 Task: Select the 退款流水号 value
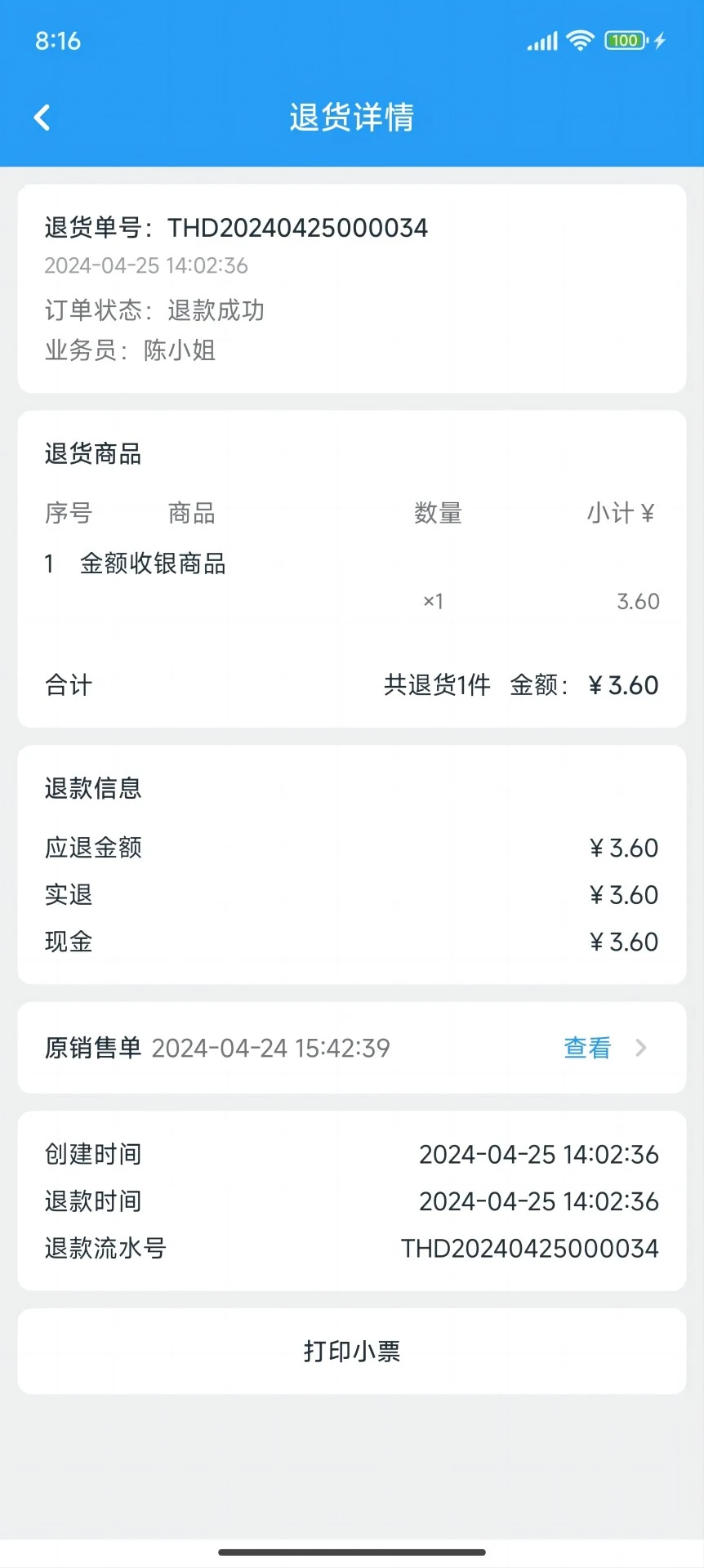[529, 1248]
